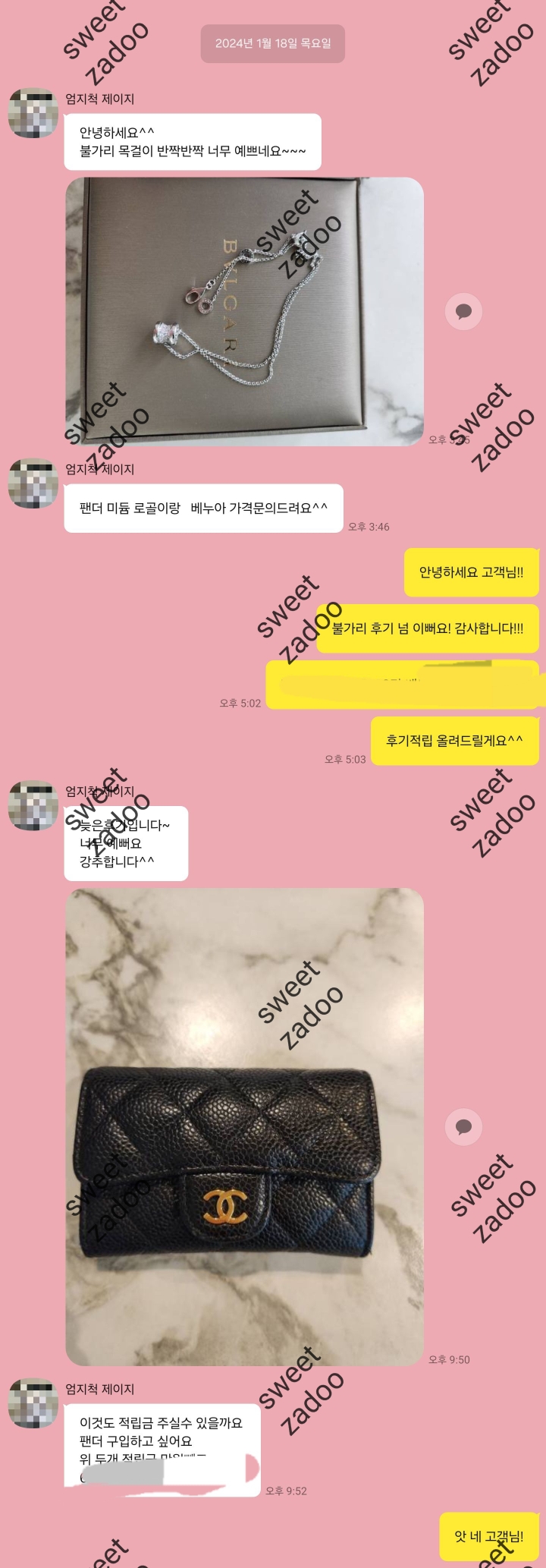Click the chat bubble icon beside the wallet photo
The image size is (546, 1568).
point(463,1127)
